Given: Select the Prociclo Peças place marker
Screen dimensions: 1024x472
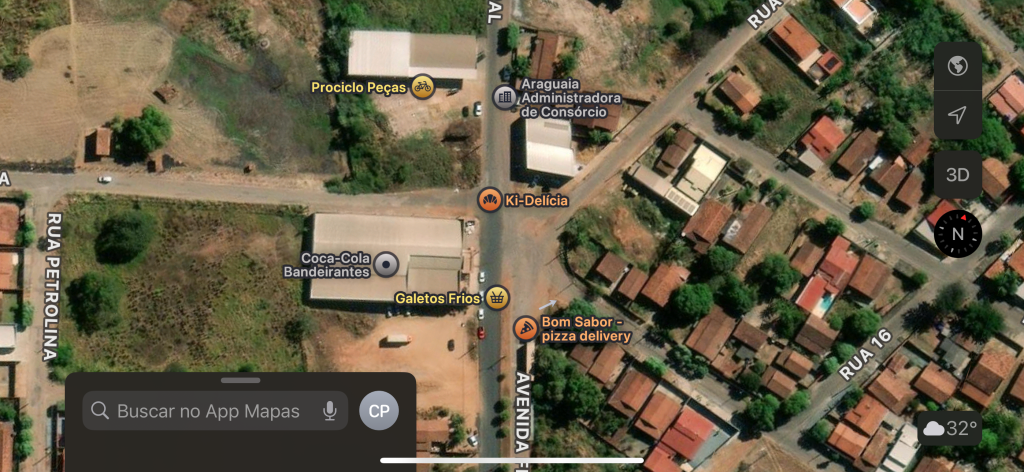Looking at the screenshot, I should point(423,87).
